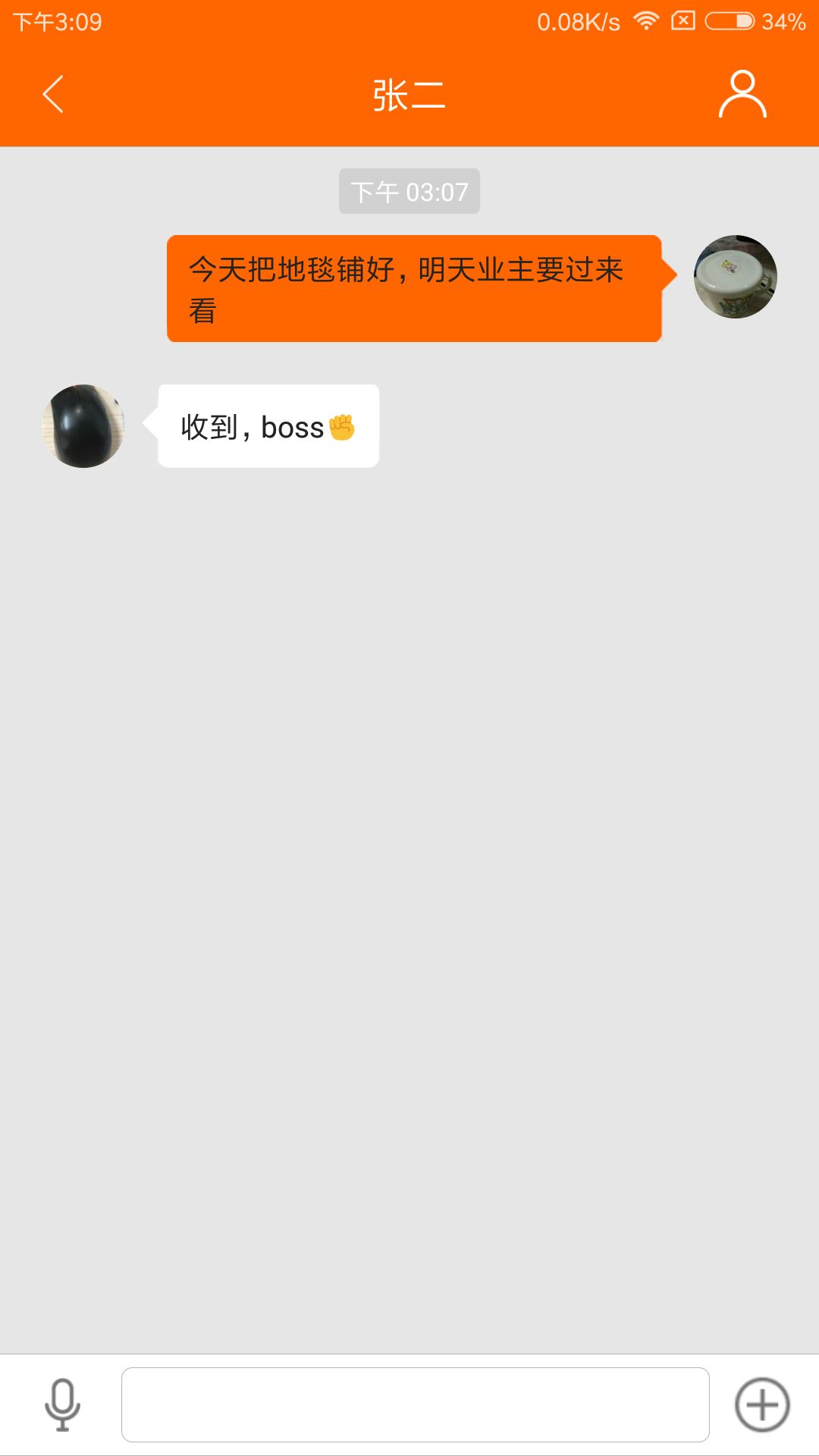Go back using the top-left arrow
This screenshot has height=1456, width=819.
tap(53, 95)
